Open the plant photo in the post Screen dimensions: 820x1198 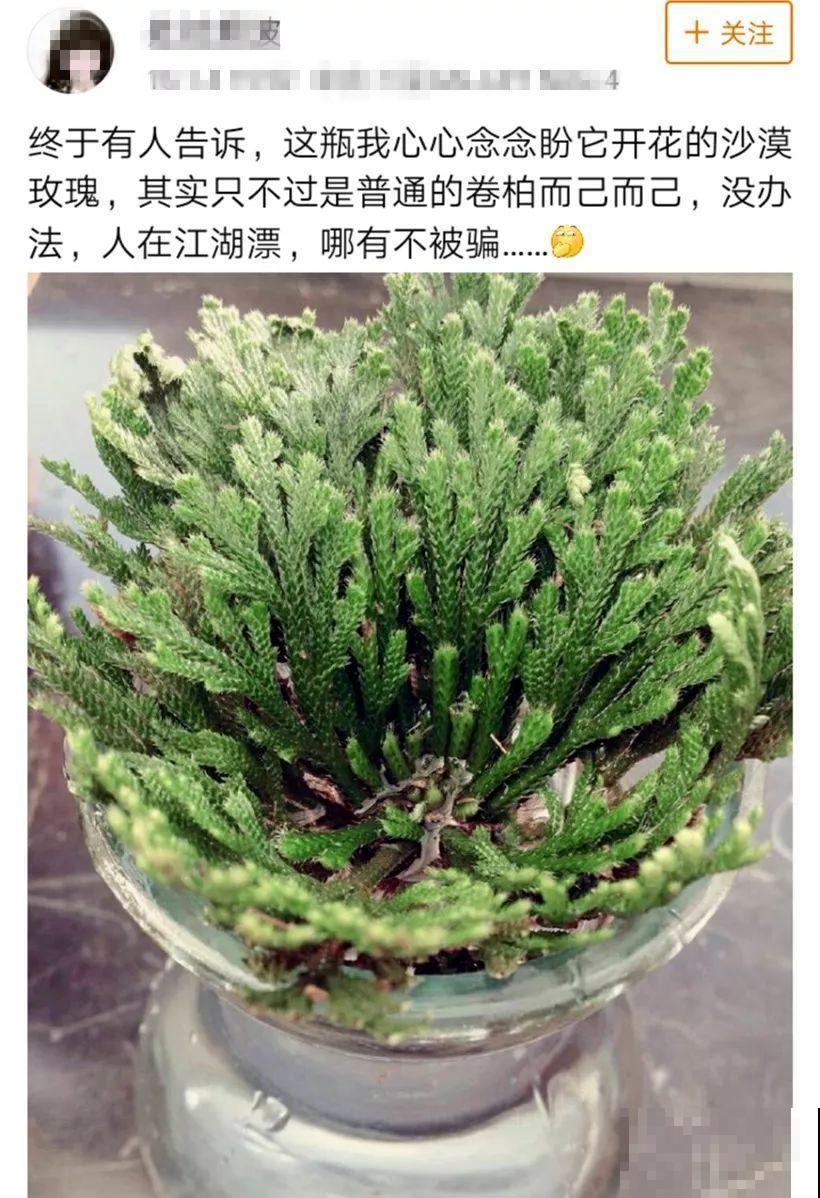[x=410, y=700]
